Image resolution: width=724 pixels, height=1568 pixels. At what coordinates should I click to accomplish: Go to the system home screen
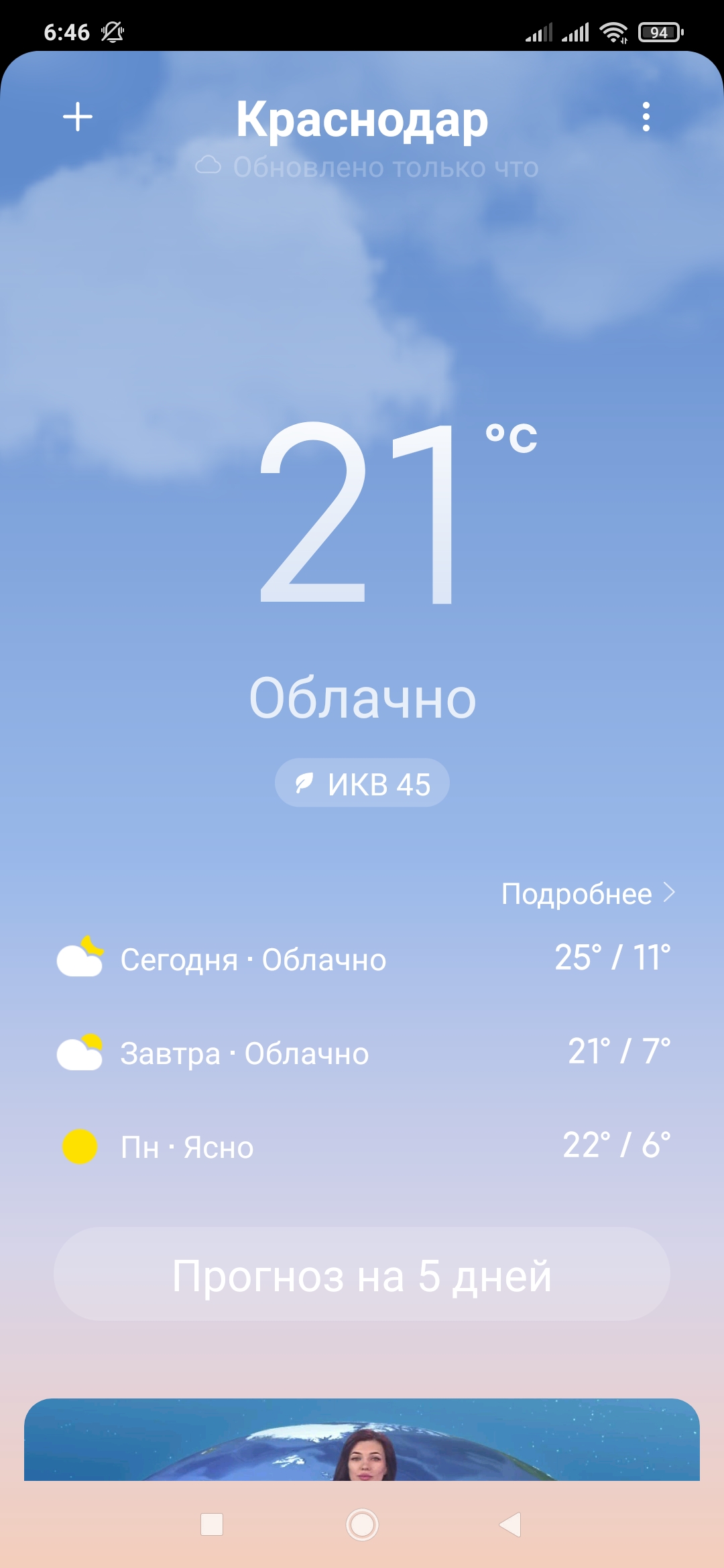tap(362, 1525)
